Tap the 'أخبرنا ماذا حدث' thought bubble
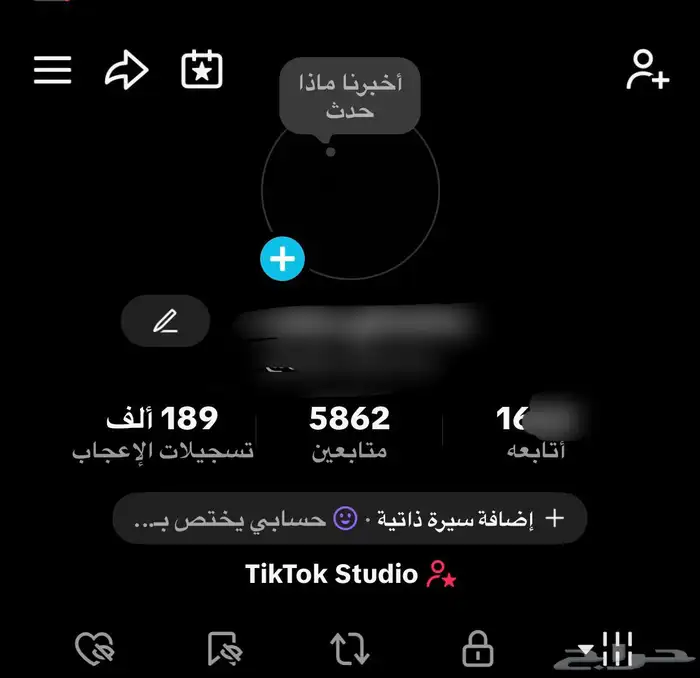This screenshot has height=678, width=700. [x=349, y=97]
